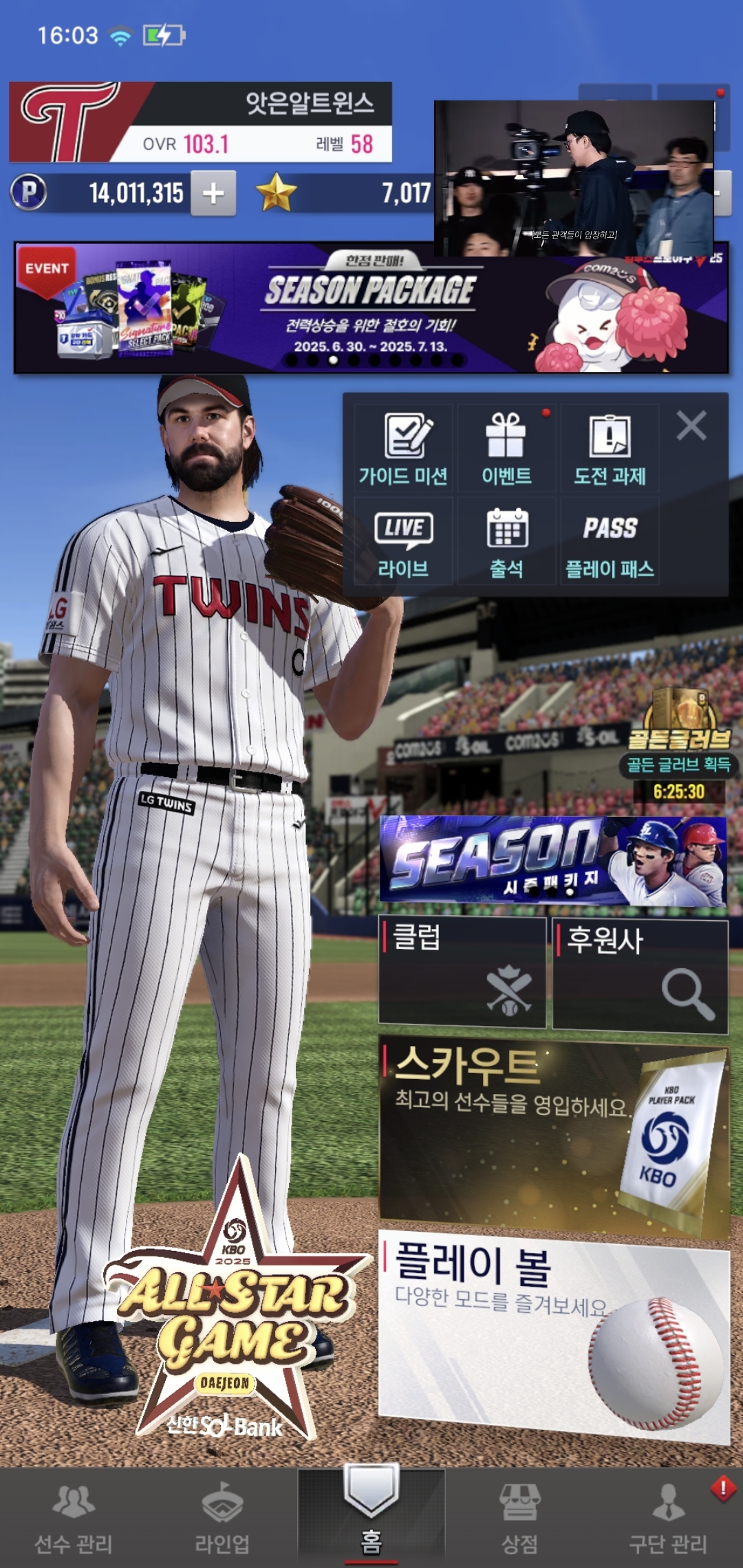Close the quick menu panel

pos(691,426)
